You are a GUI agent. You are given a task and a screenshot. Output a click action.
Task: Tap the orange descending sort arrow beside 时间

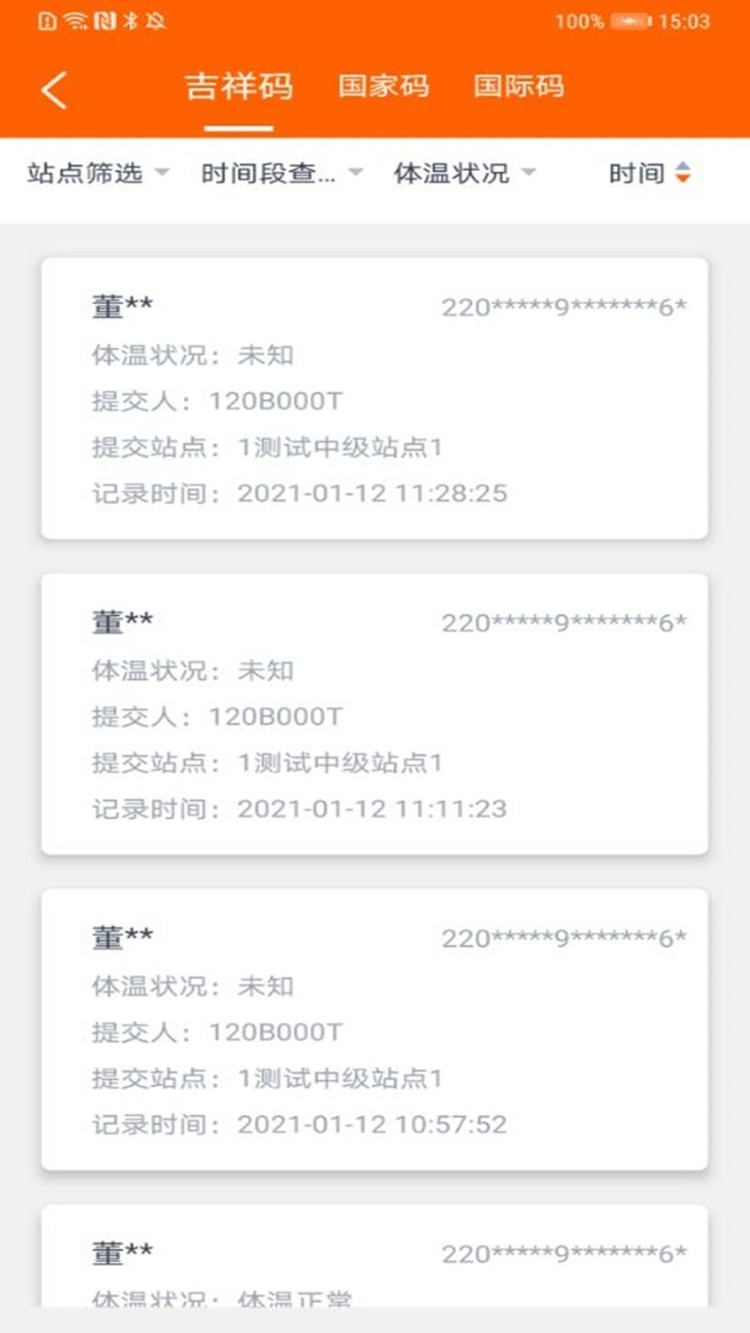pos(683,180)
